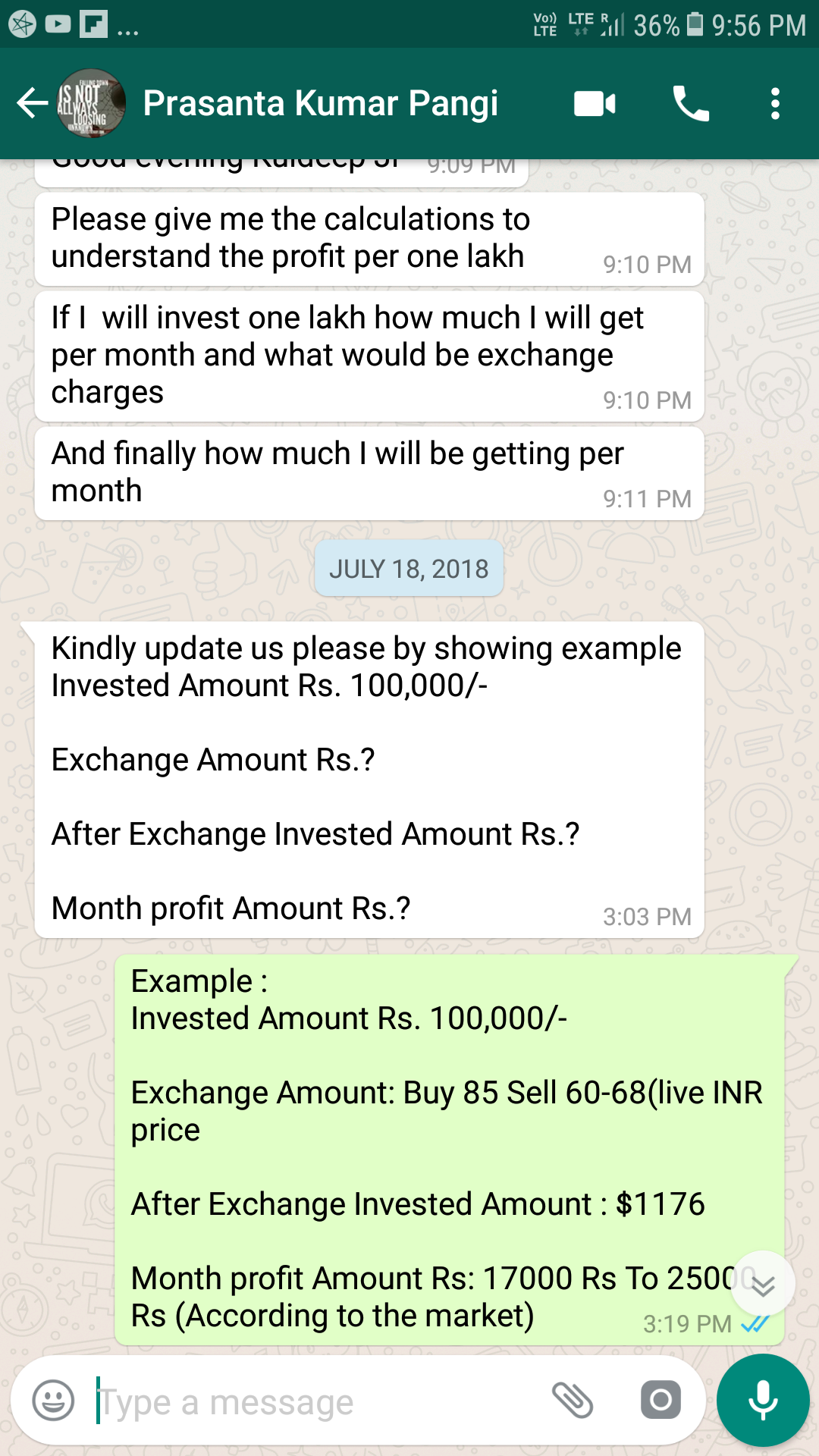Screen dimensions: 819x1456
Task: Start a video call with Prasanta
Action: (x=595, y=104)
